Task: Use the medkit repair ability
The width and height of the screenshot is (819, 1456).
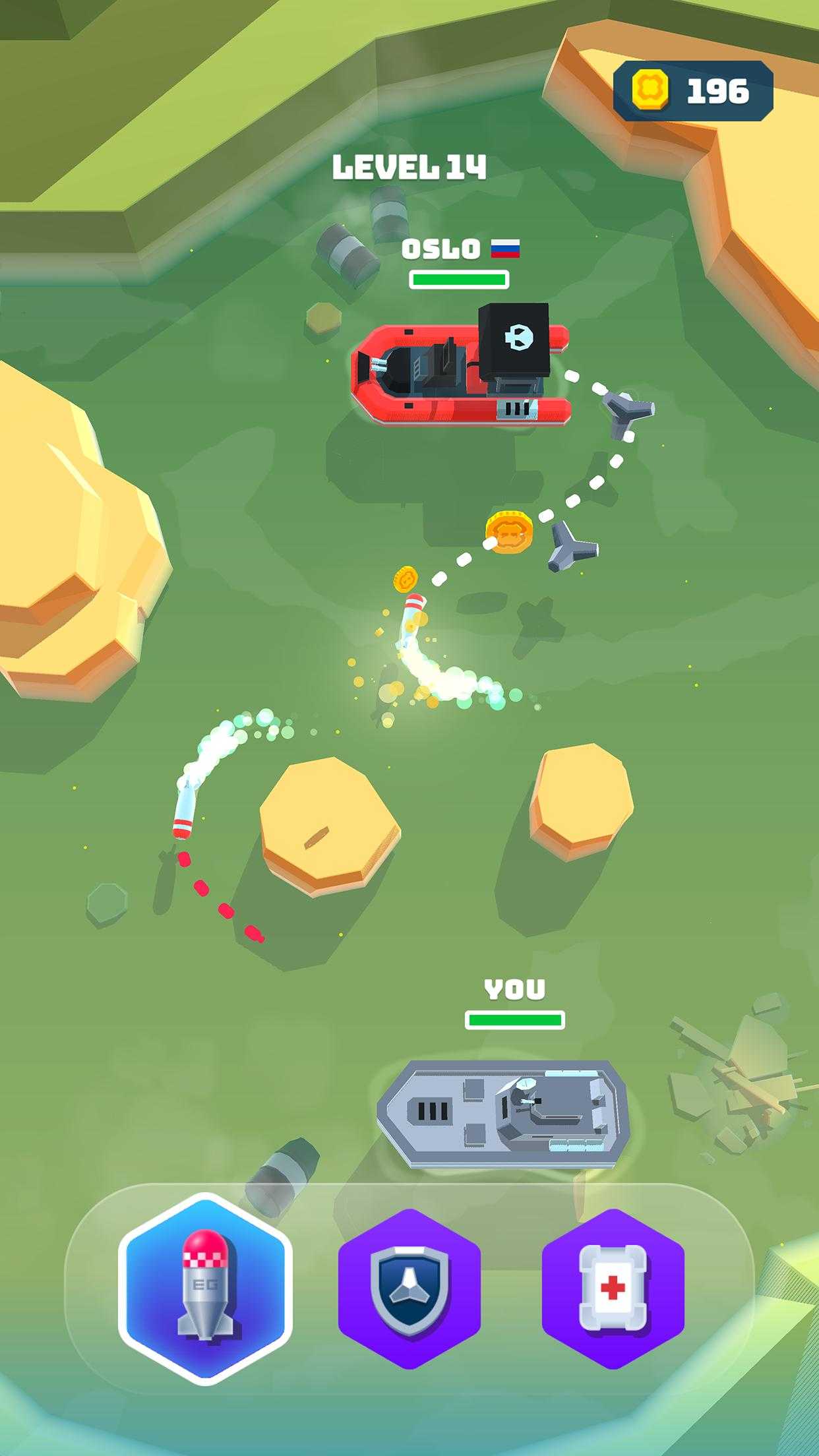Action: click(x=613, y=1289)
